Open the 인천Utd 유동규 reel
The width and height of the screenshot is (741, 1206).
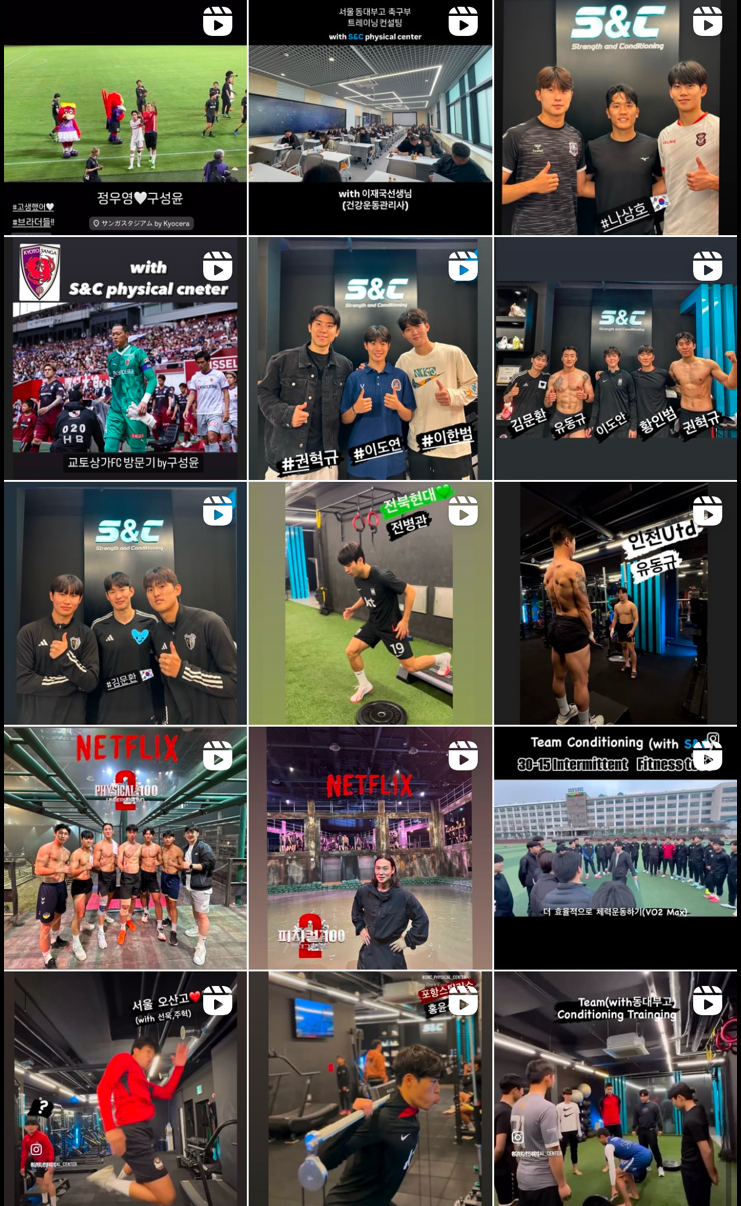(x=615, y=603)
